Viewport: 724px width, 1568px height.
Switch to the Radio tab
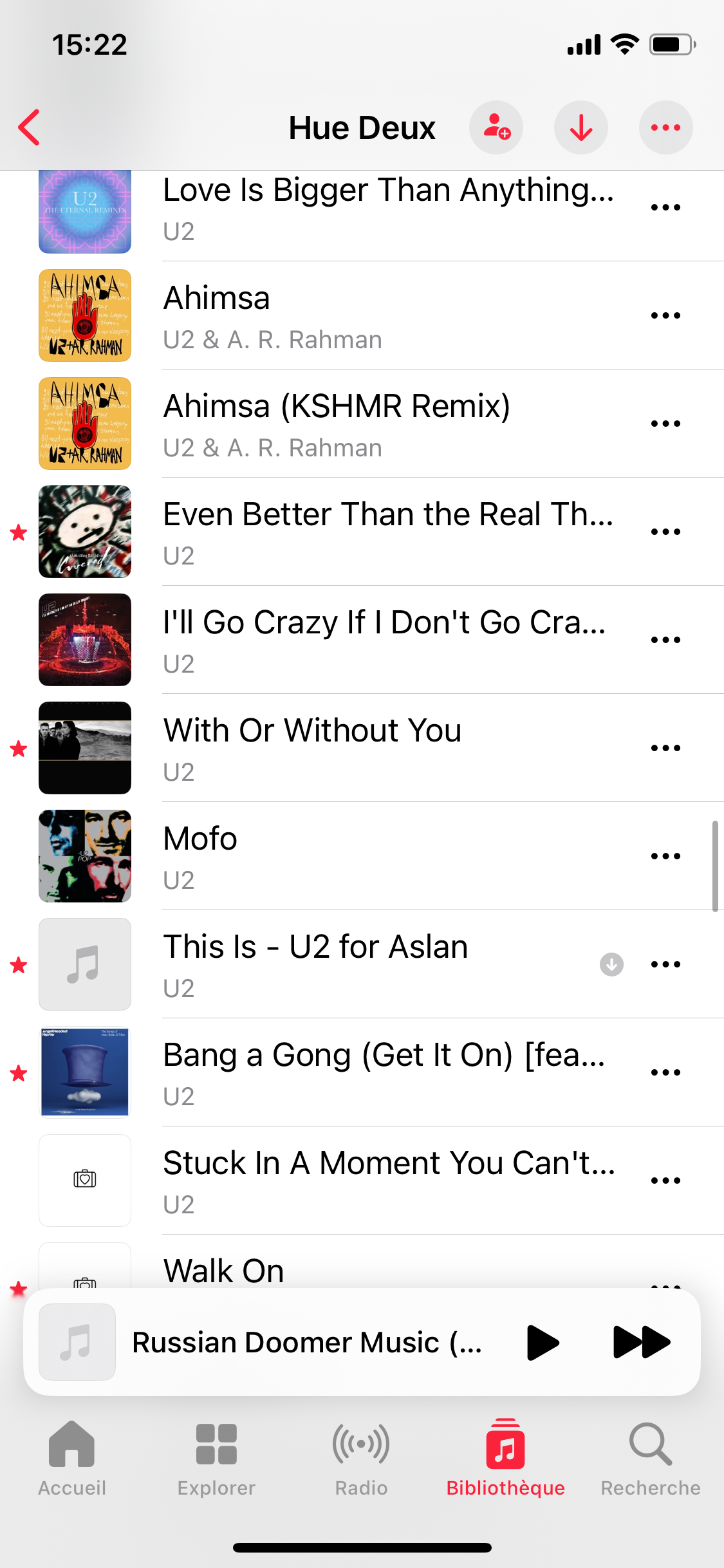click(361, 1459)
